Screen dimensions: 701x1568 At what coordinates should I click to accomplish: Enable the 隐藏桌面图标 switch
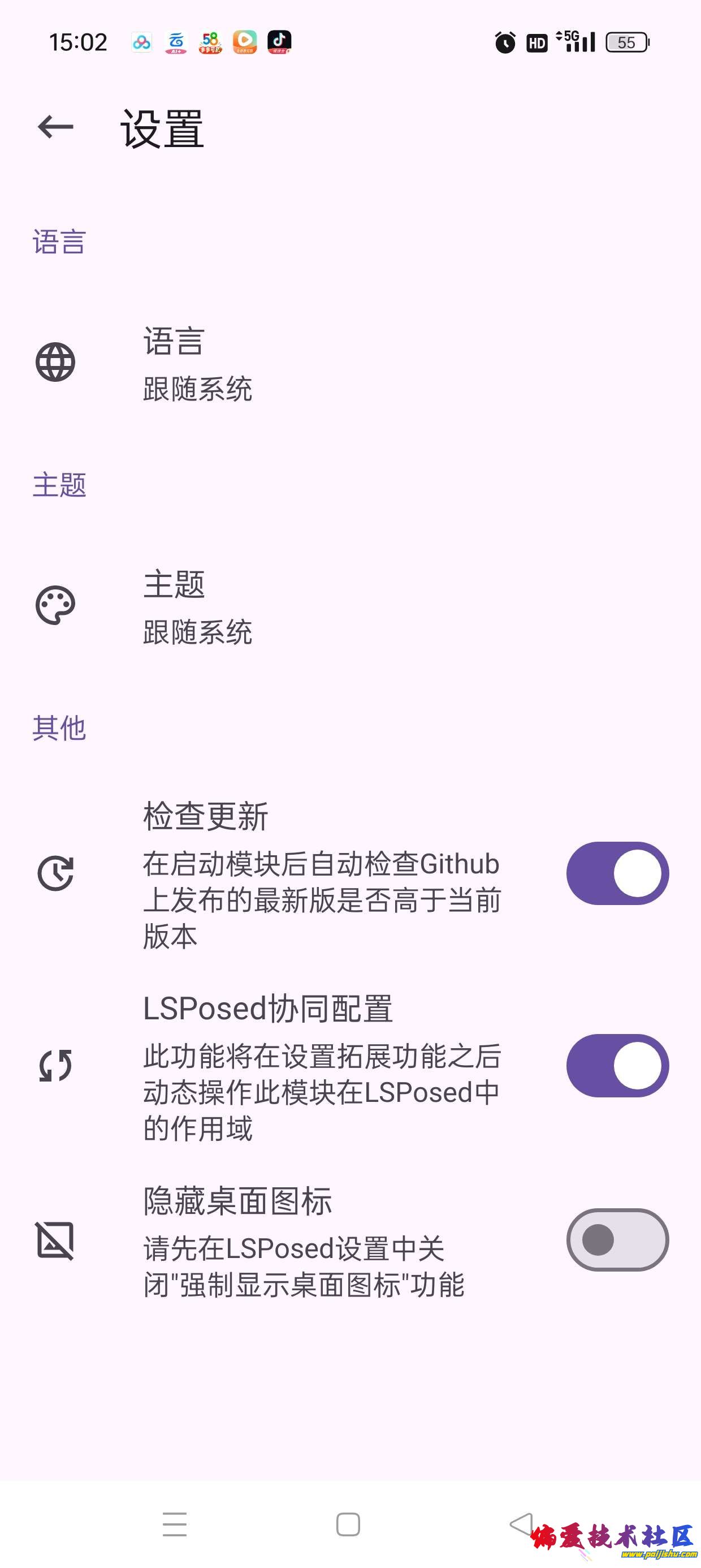pos(617,1240)
